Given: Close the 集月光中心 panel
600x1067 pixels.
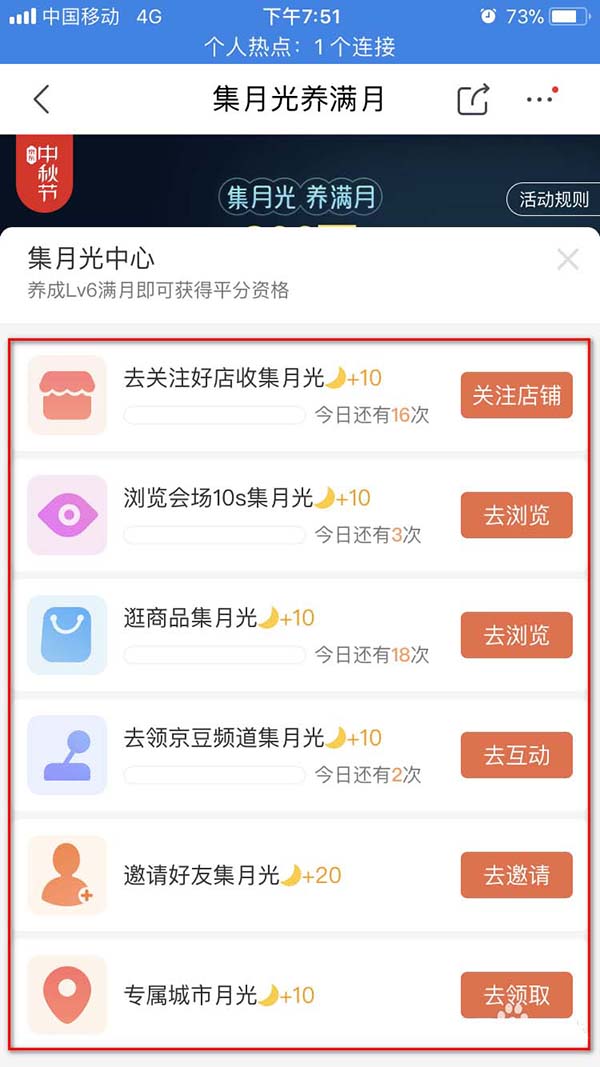Looking at the screenshot, I should tap(567, 261).
